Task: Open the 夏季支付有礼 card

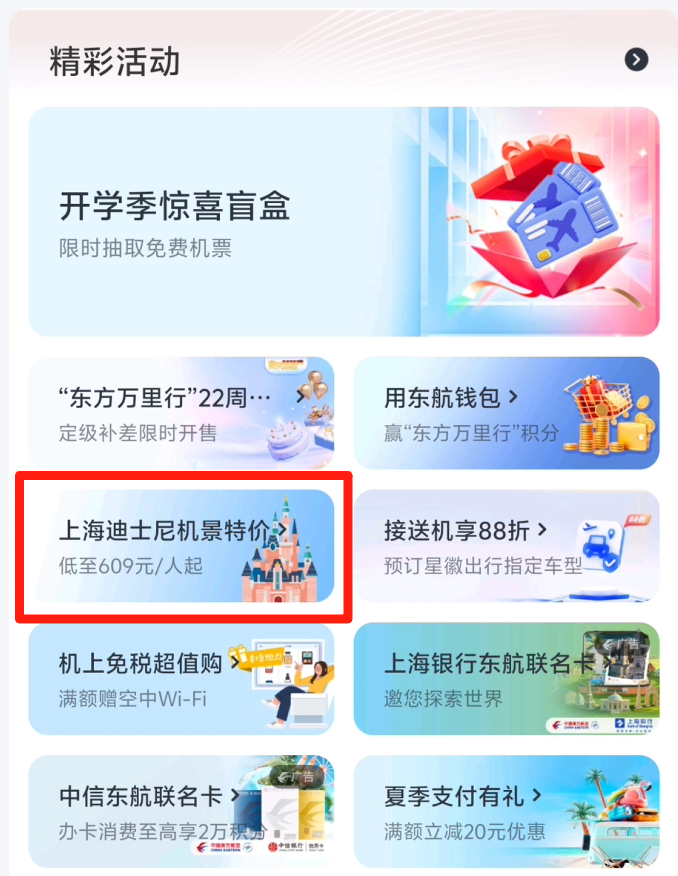Action: 505,811
